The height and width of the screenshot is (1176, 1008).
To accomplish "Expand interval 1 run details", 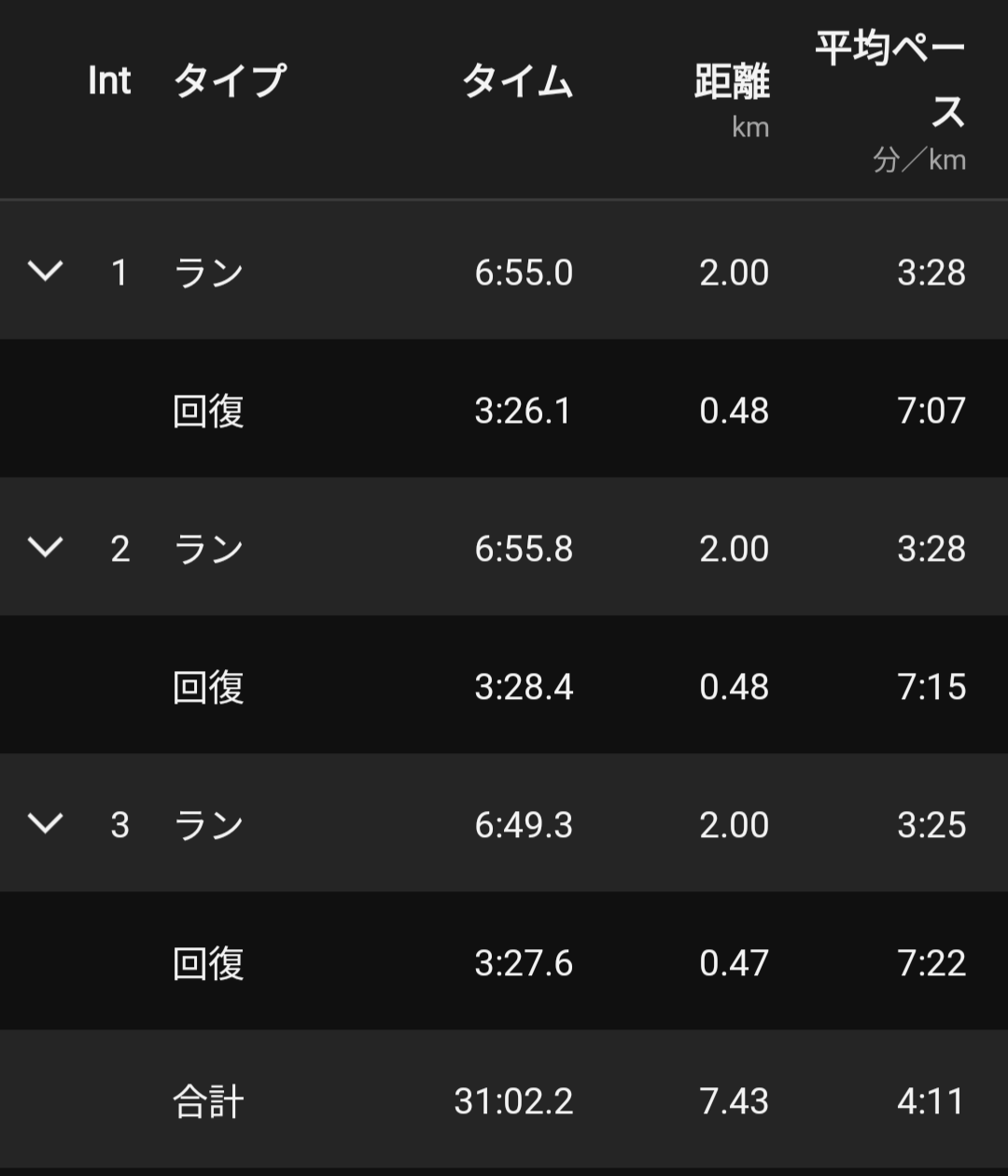I will coord(45,272).
